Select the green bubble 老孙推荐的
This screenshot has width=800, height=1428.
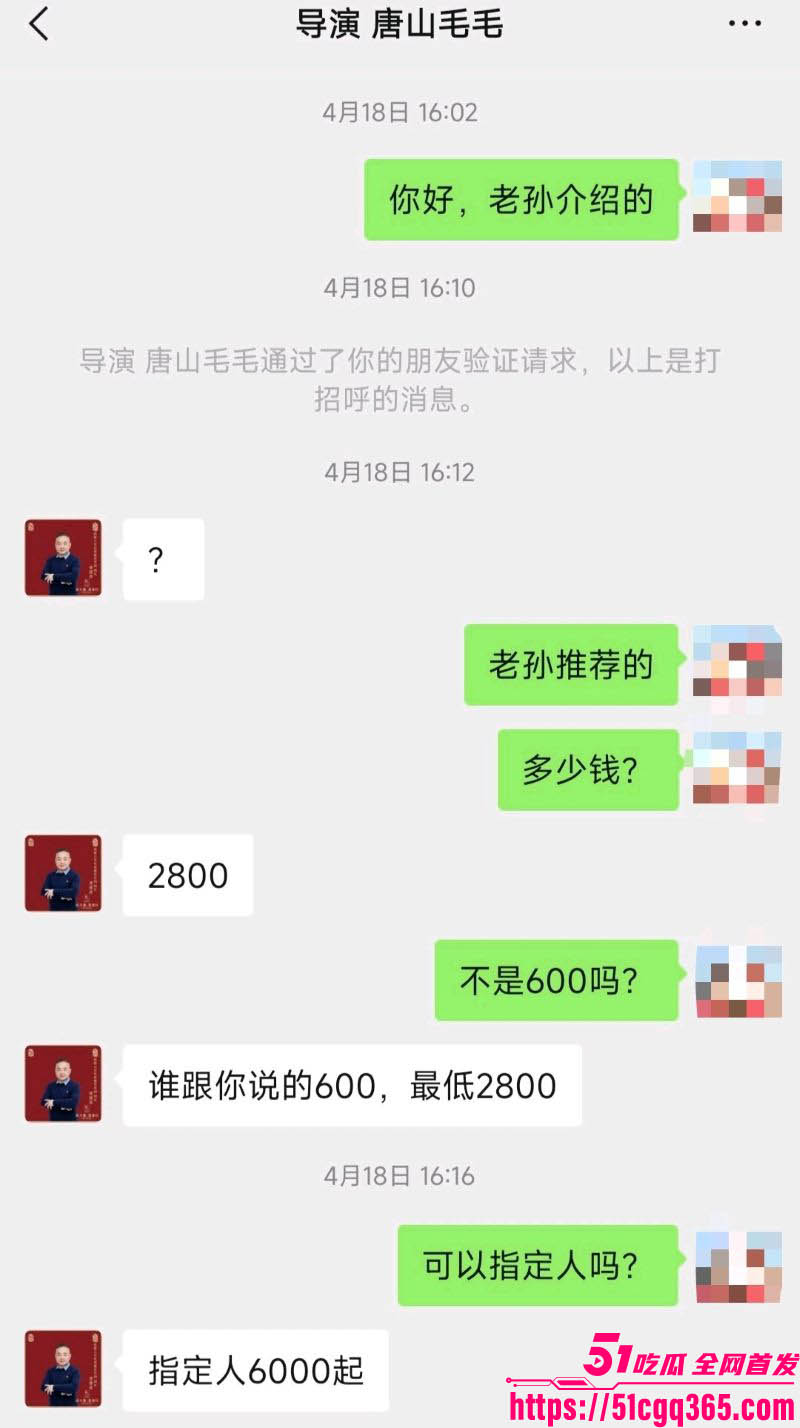point(571,665)
